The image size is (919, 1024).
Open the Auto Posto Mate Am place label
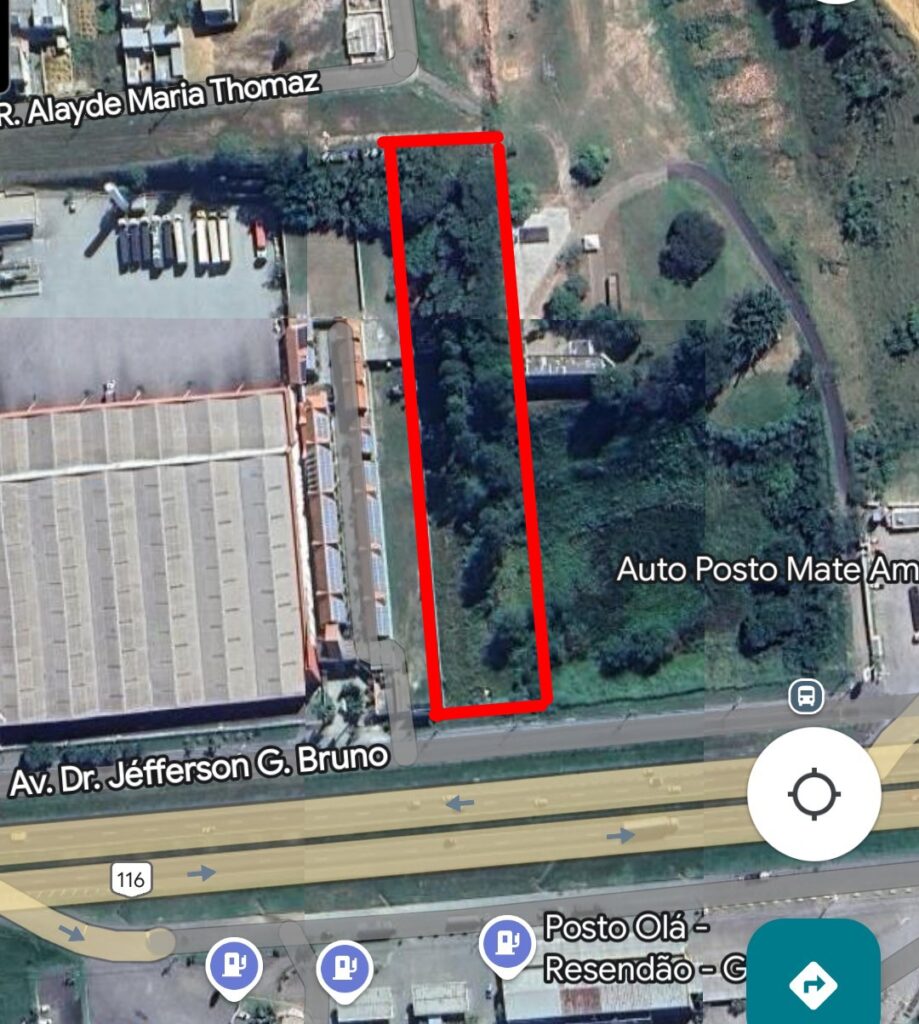tap(766, 570)
